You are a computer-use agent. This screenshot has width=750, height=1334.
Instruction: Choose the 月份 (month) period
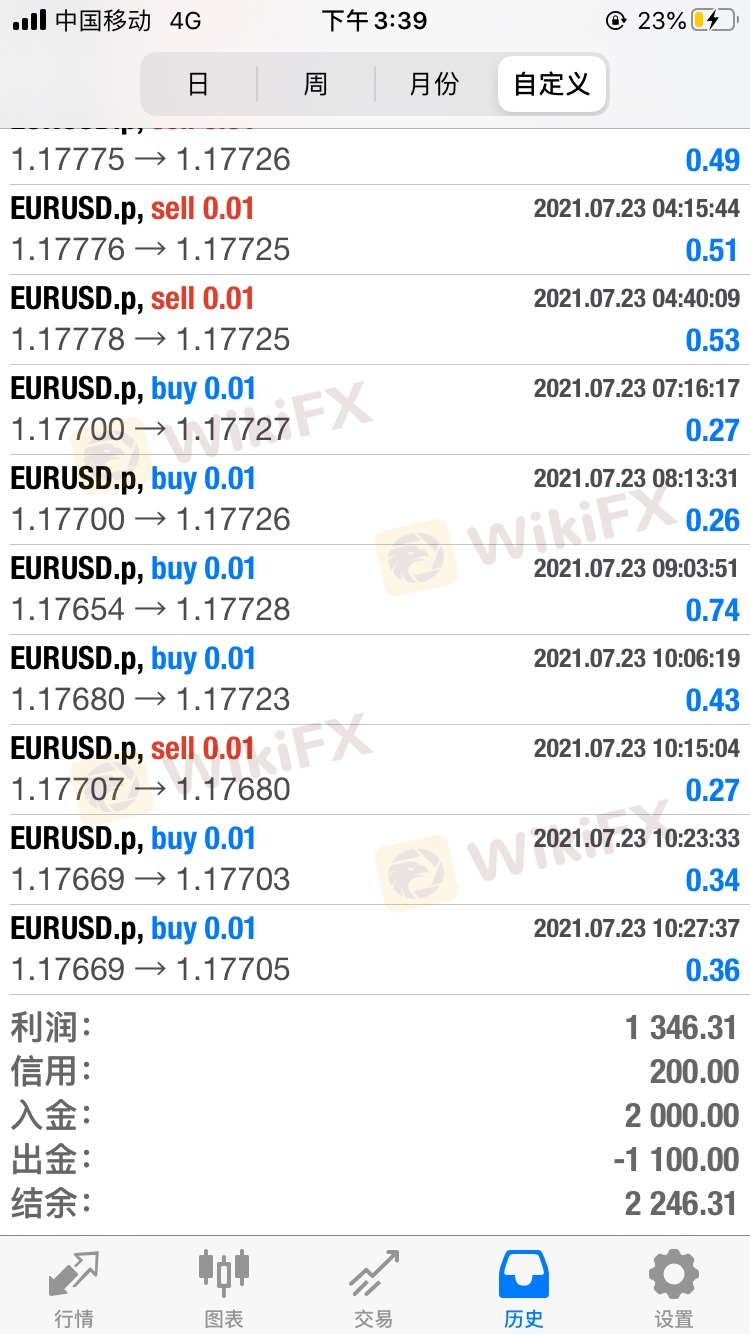(433, 84)
